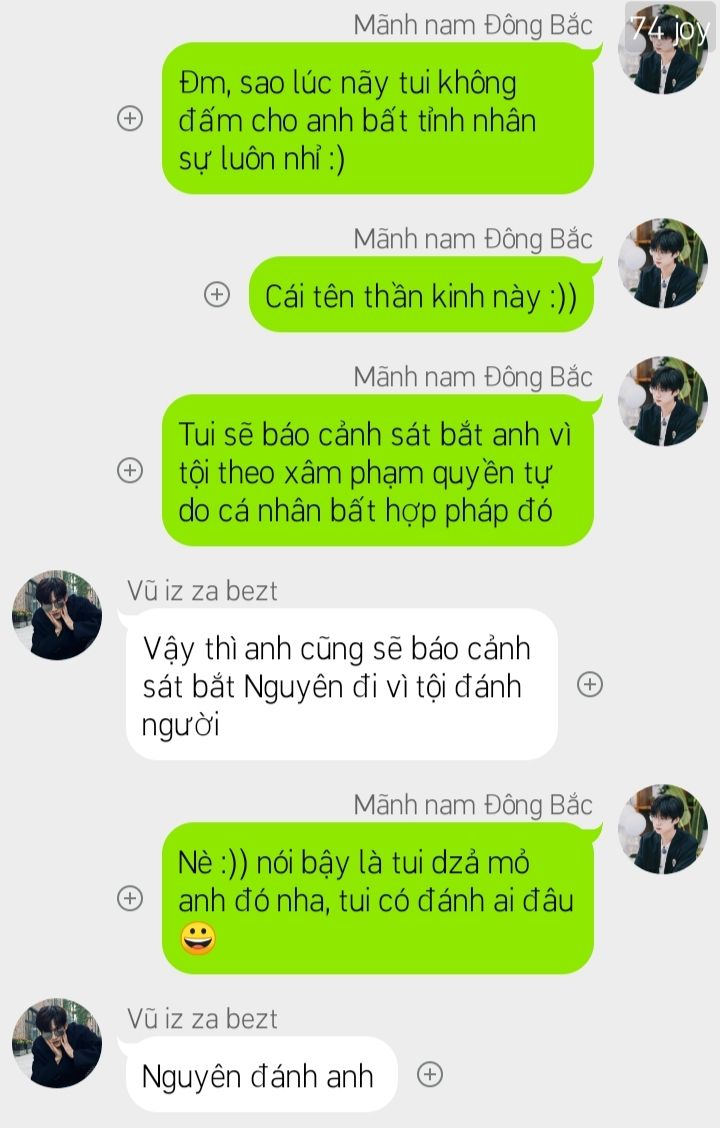Open plus icon beside "Tui sẽ báo cảnh sát" message

(x=130, y=470)
